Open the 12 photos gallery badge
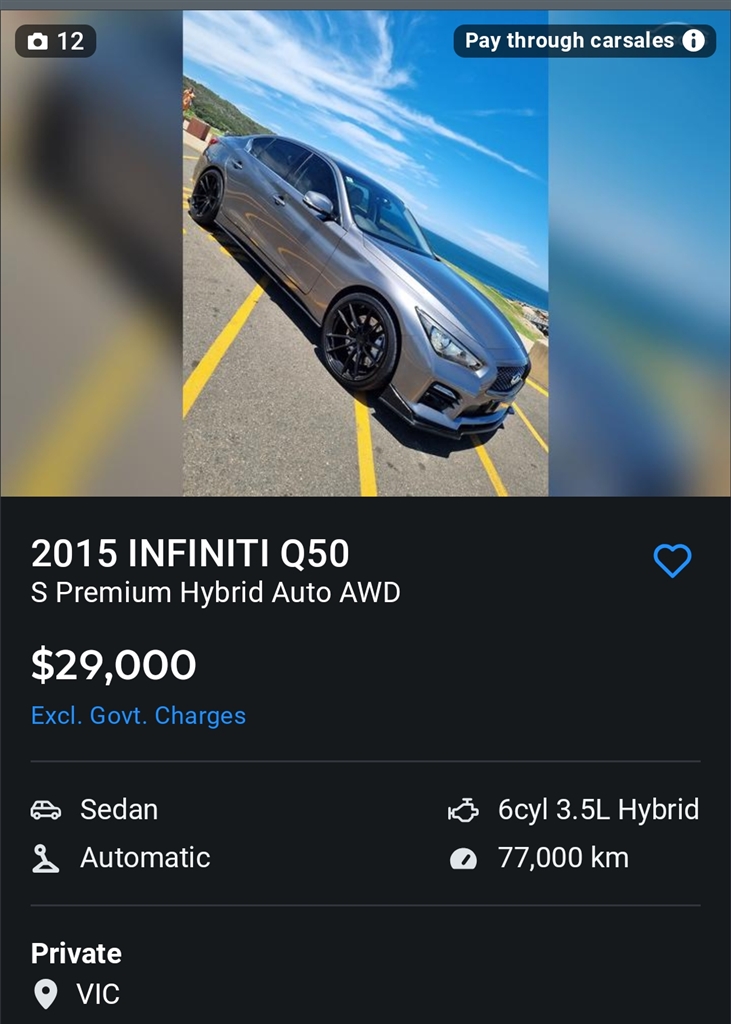 (x=55, y=41)
